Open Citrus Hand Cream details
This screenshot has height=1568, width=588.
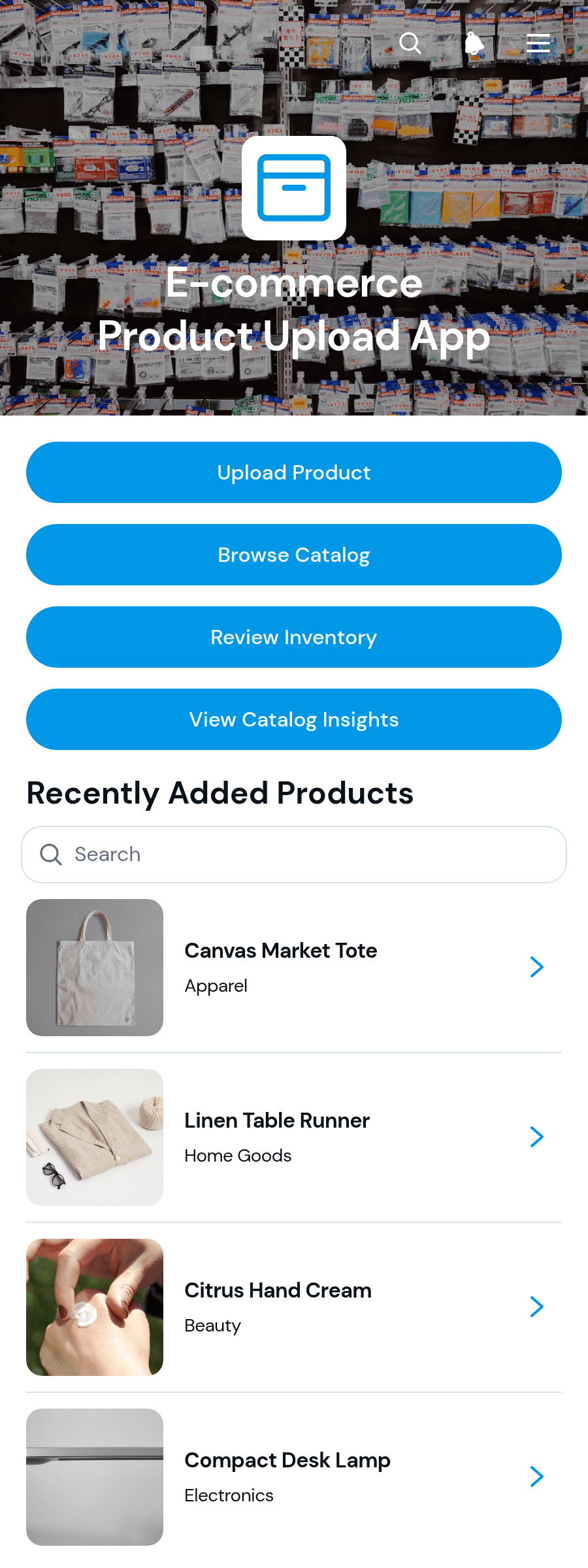(x=294, y=1307)
